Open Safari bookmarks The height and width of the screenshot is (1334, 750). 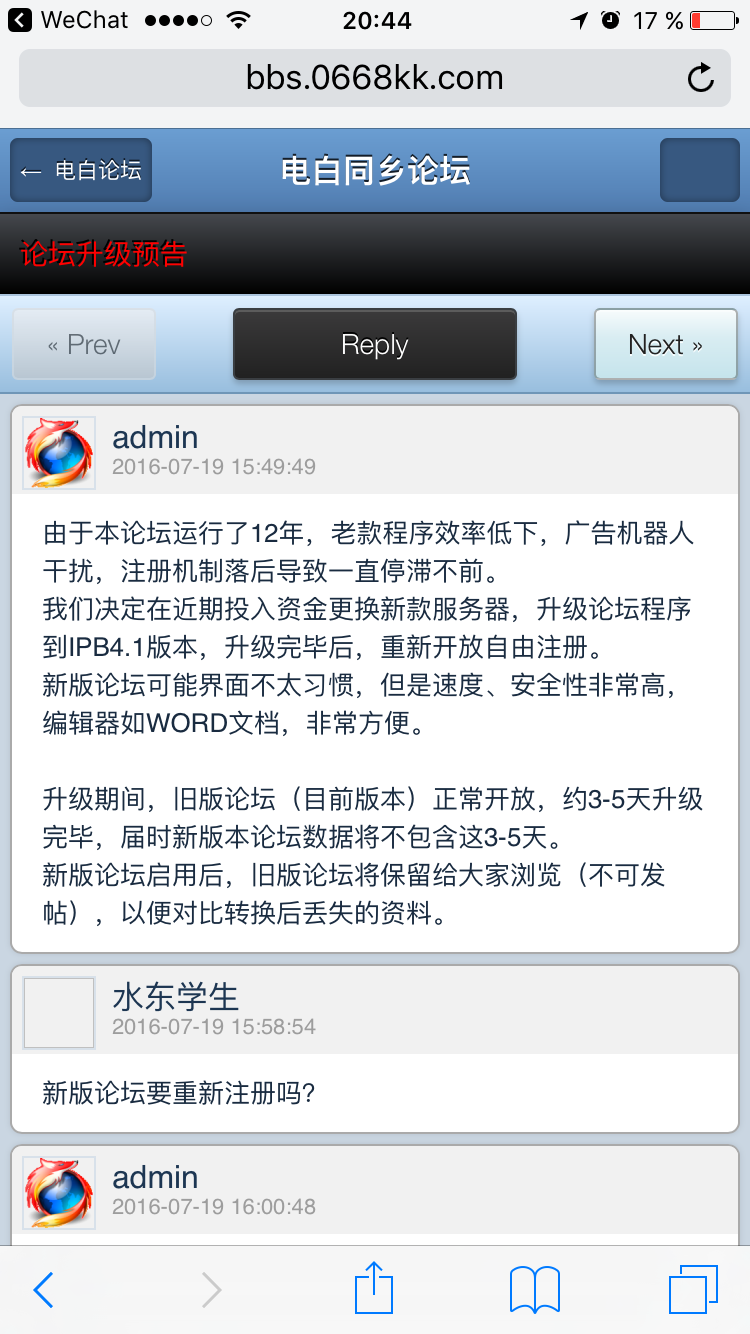point(535,1288)
